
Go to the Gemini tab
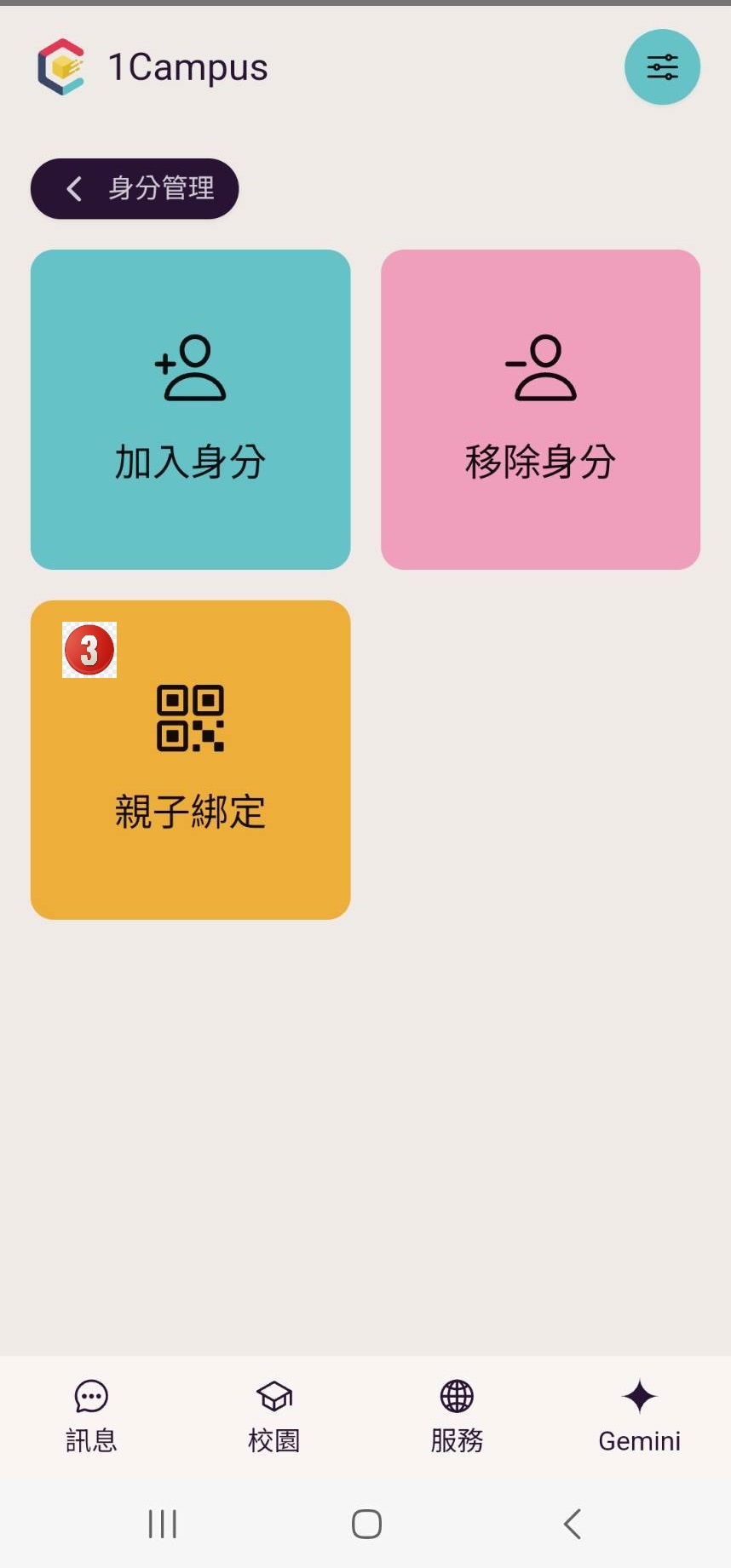639,1416
